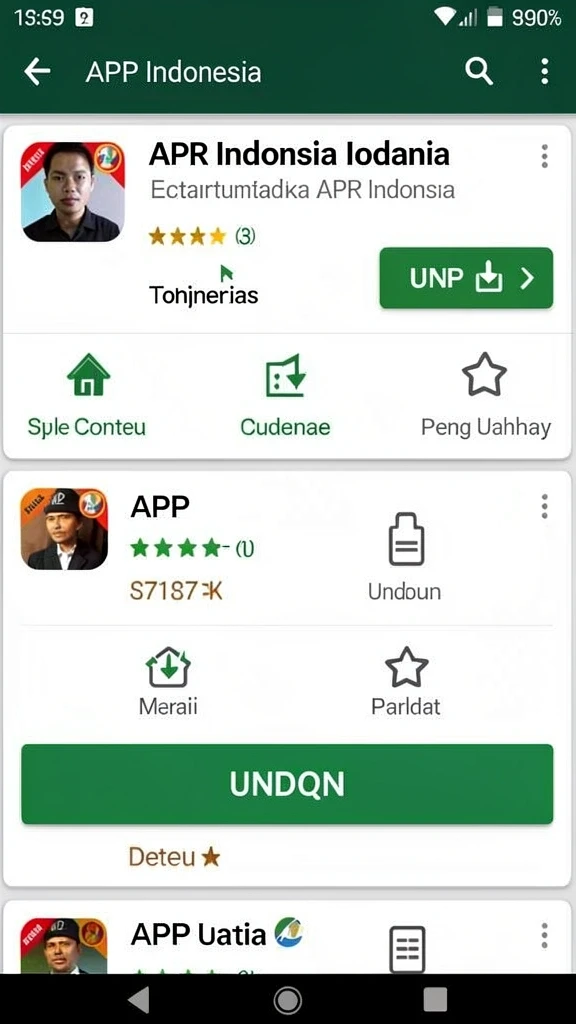Tap the Peng Uahhay star option
The height and width of the screenshot is (1024, 576).
pos(485,395)
